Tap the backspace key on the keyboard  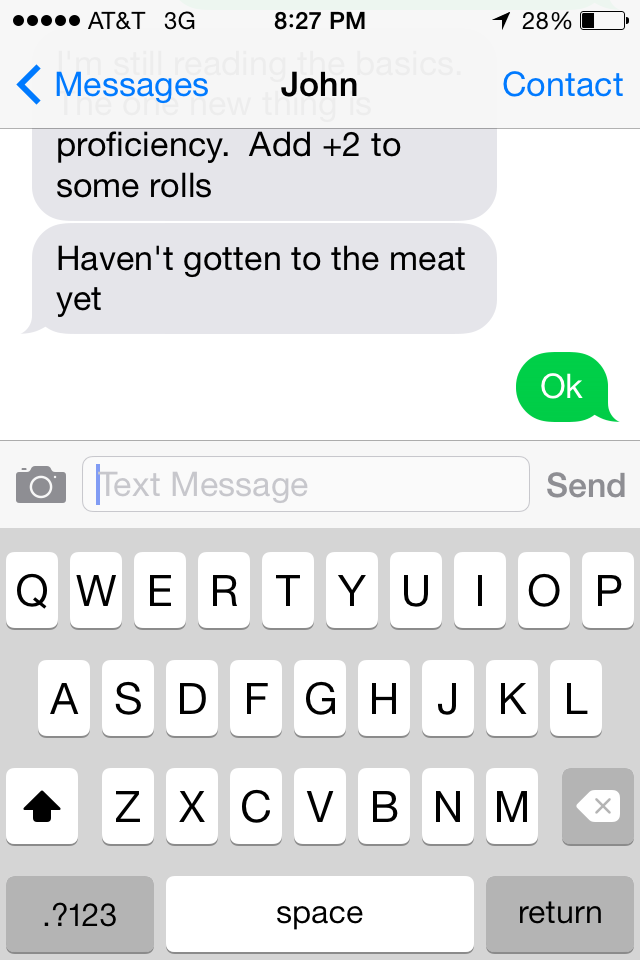click(598, 807)
